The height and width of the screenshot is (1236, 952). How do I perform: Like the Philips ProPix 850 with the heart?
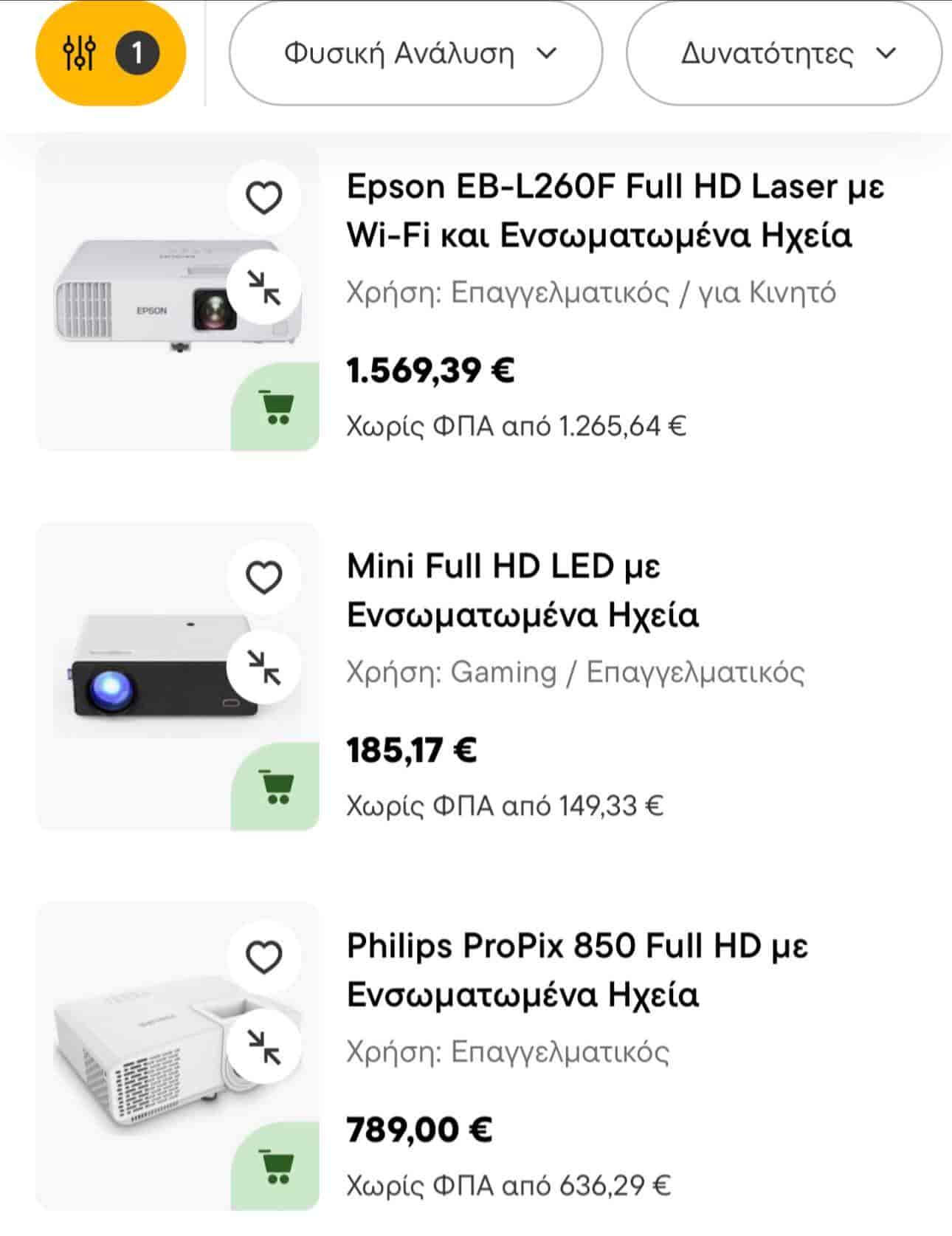click(x=263, y=958)
